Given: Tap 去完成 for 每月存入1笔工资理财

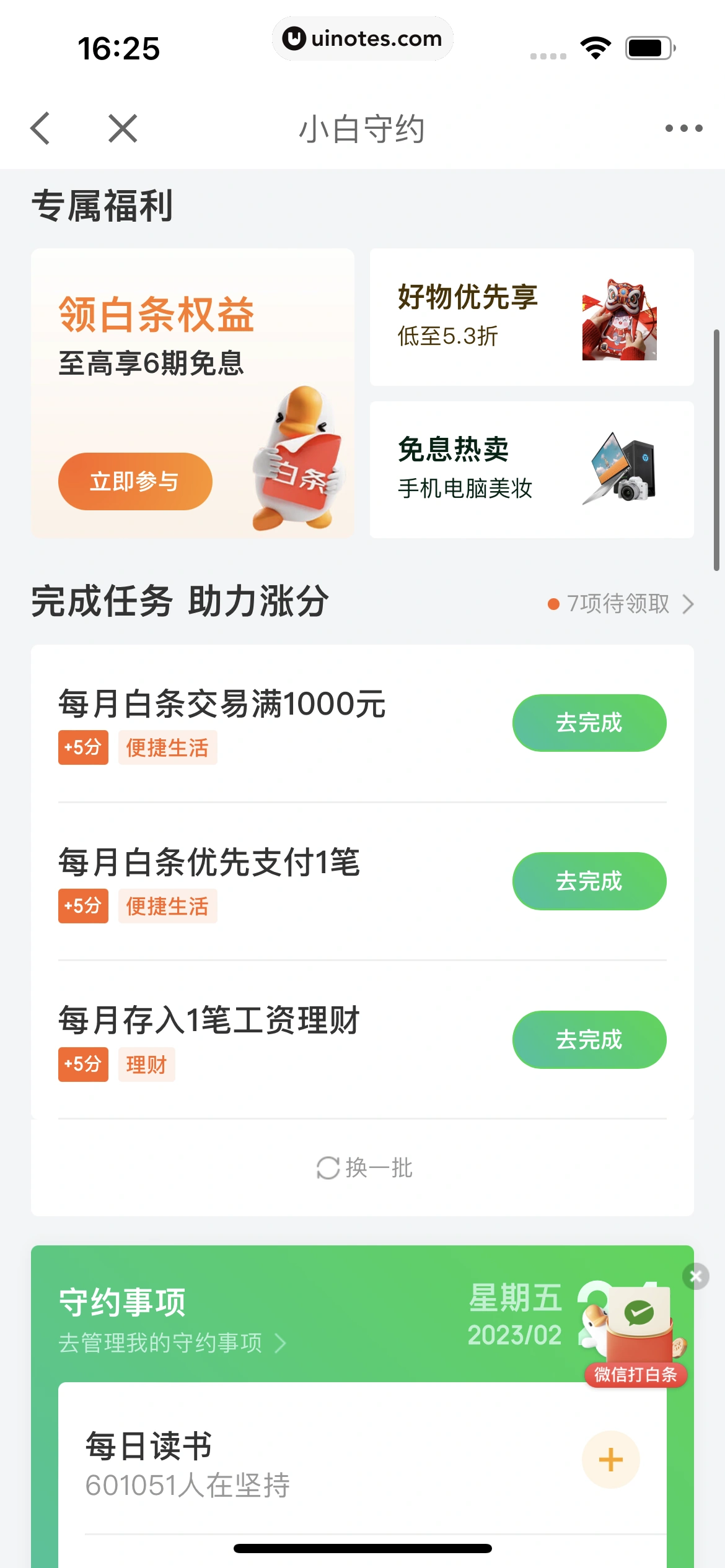Looking at the screenshot, I should point(589,1039).
